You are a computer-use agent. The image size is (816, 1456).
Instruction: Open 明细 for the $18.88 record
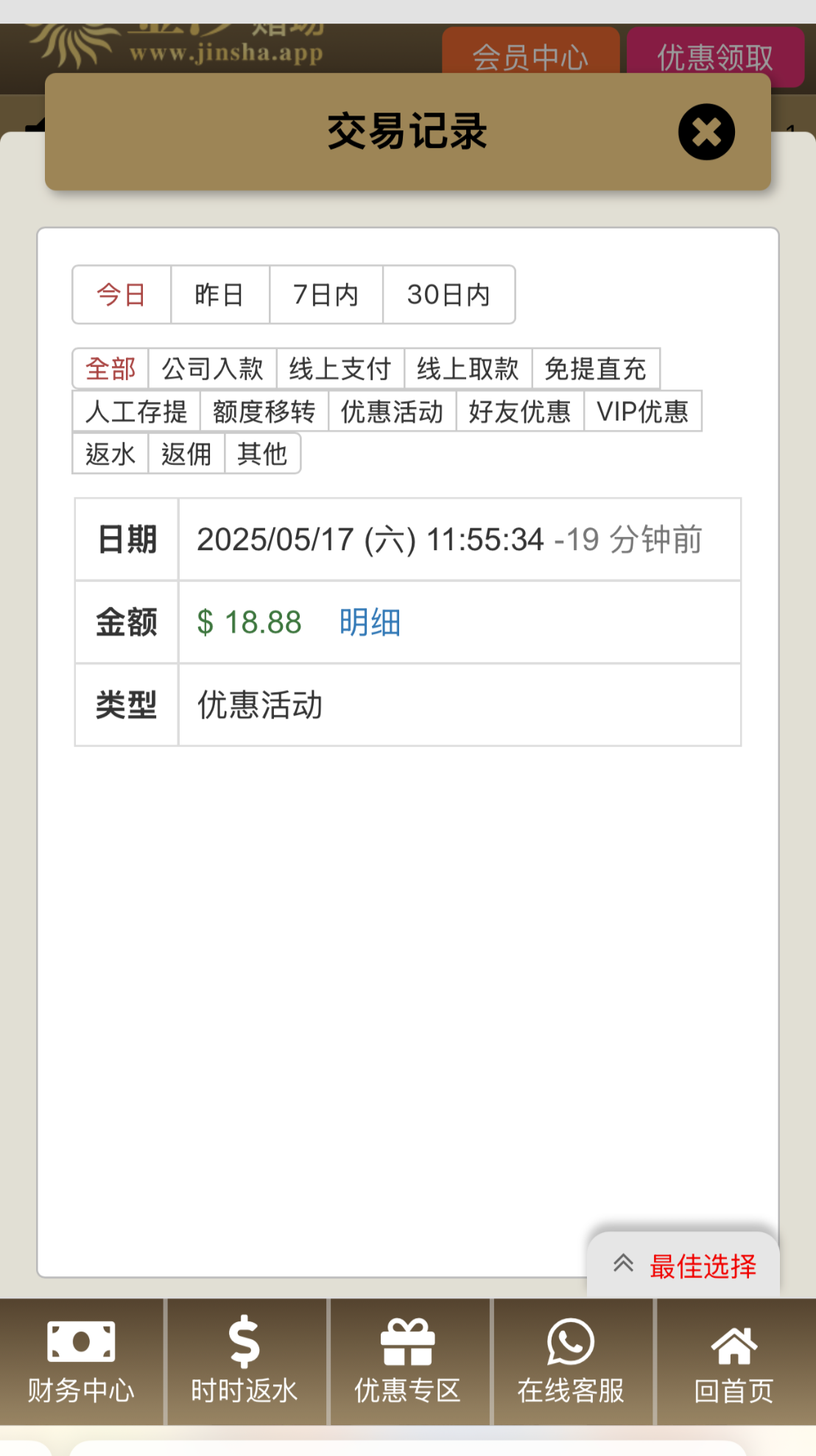tap(370, 622)
